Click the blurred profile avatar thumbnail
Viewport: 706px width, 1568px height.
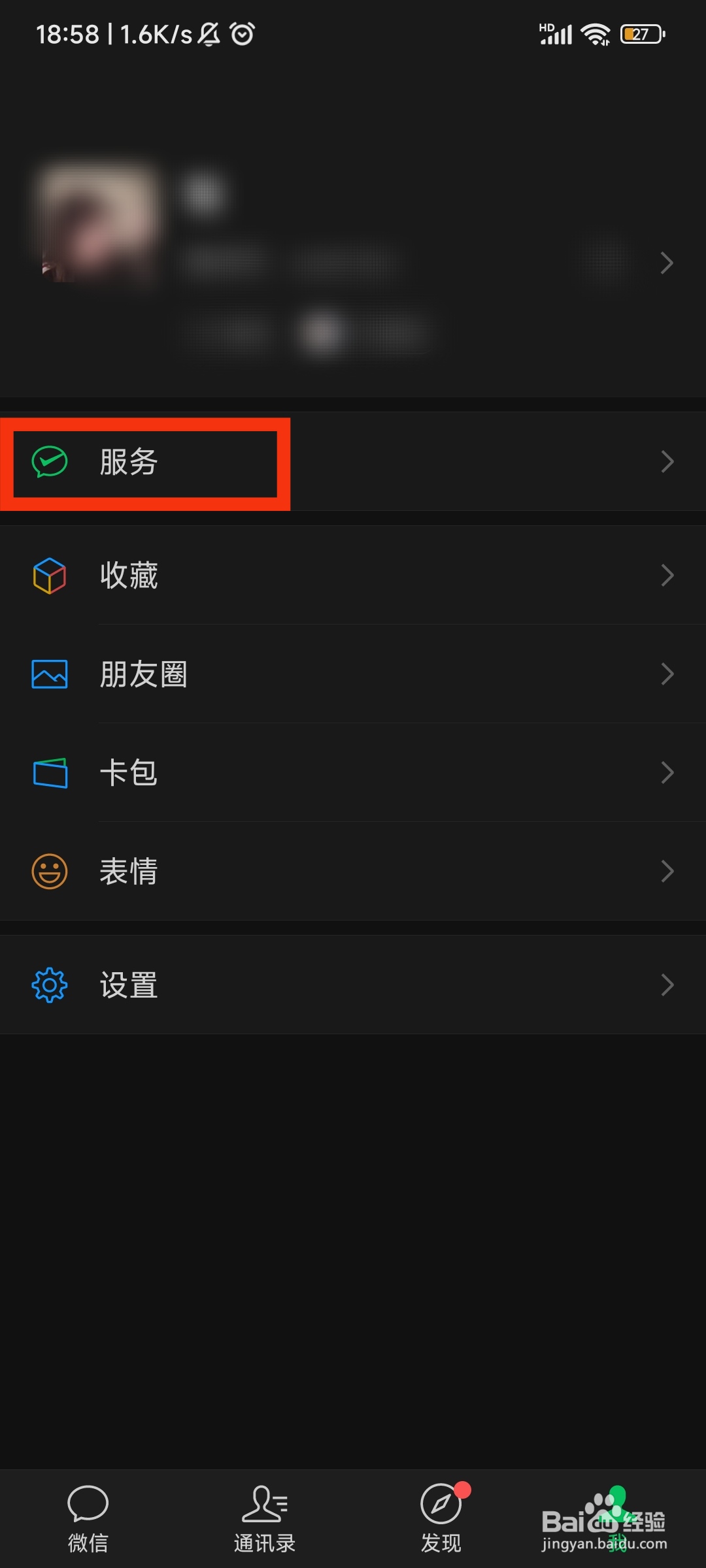[98, 222]
